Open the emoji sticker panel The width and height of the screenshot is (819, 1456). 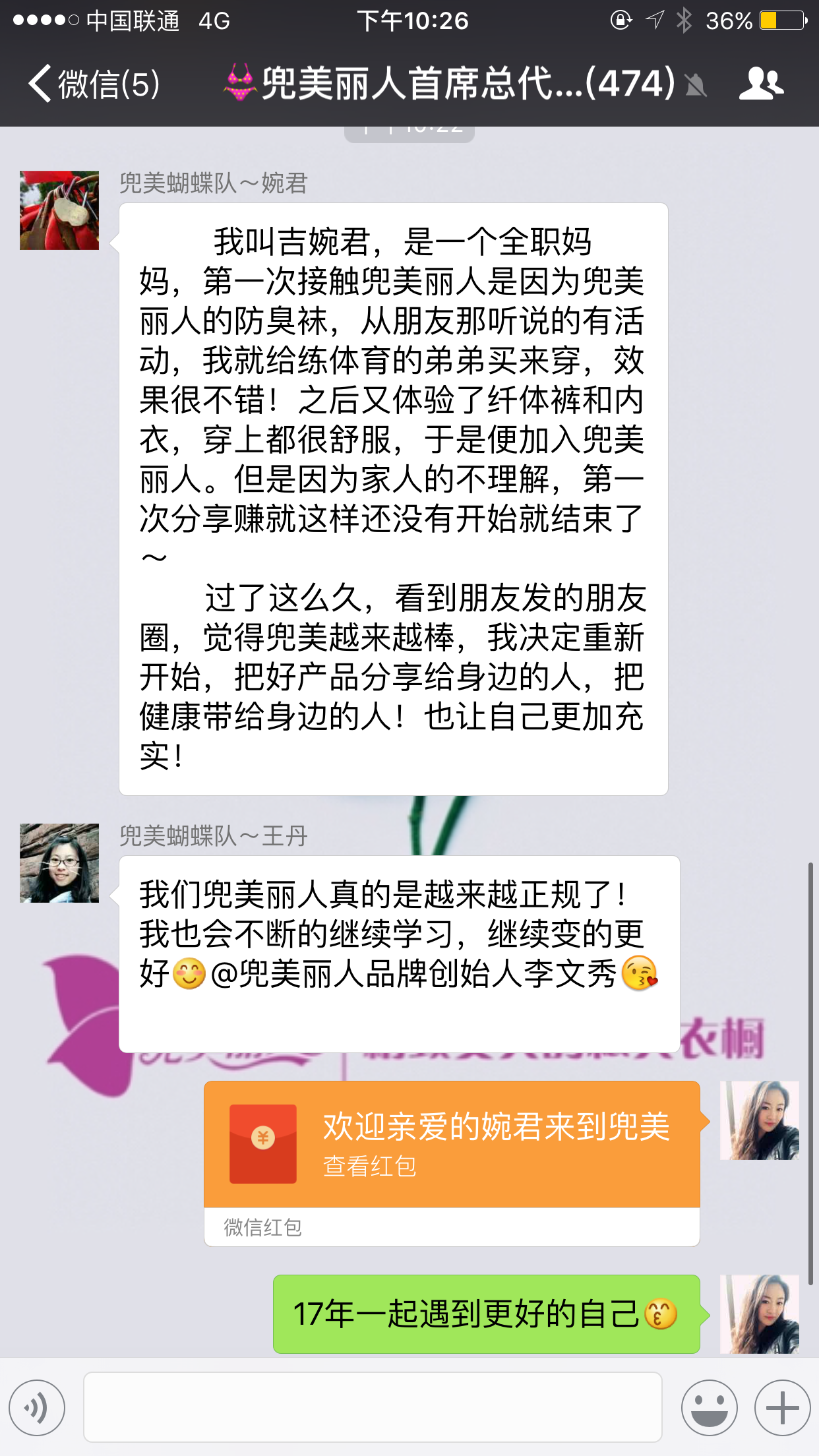pyautogui.click(x=710, y=1408)
